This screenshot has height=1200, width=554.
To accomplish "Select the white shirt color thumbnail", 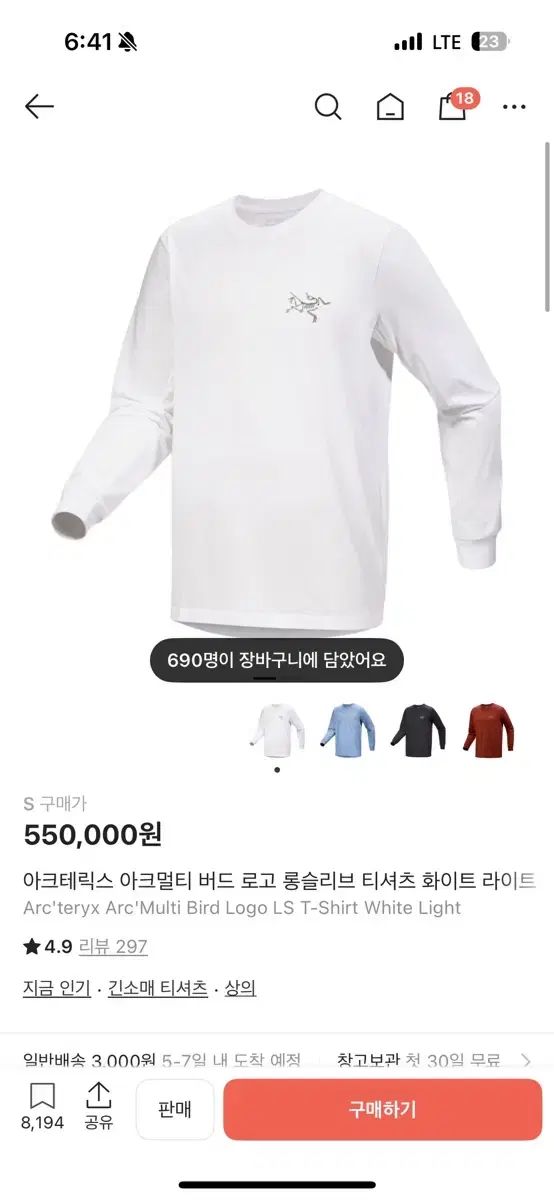I will click(277, 731).
